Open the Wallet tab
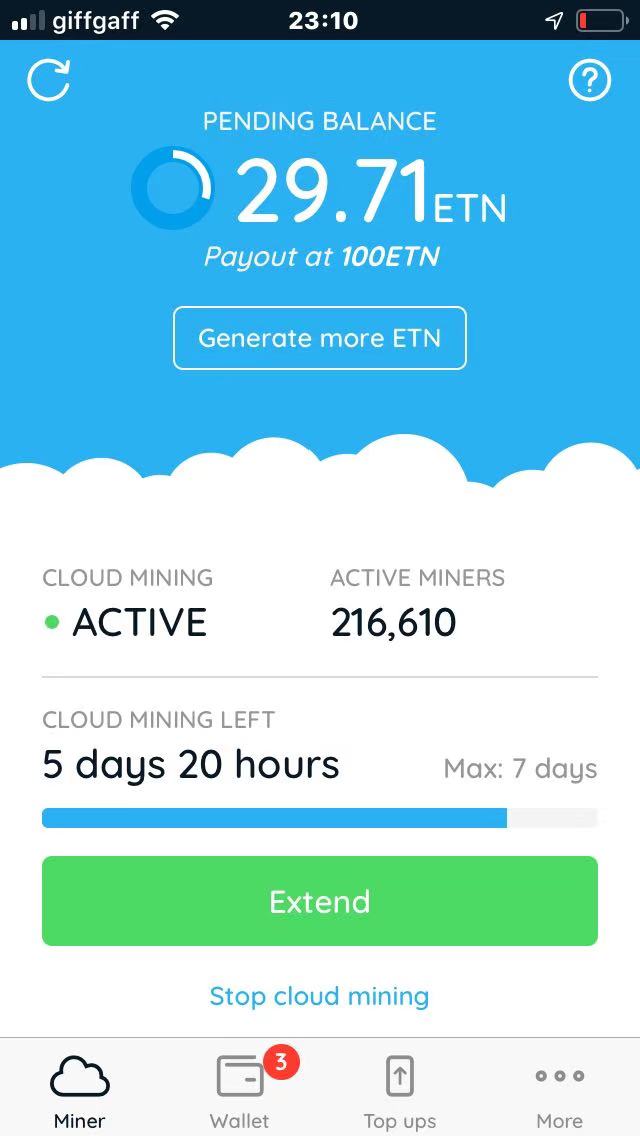This screenshot has height=1136, width=640. coord(240,1090)
